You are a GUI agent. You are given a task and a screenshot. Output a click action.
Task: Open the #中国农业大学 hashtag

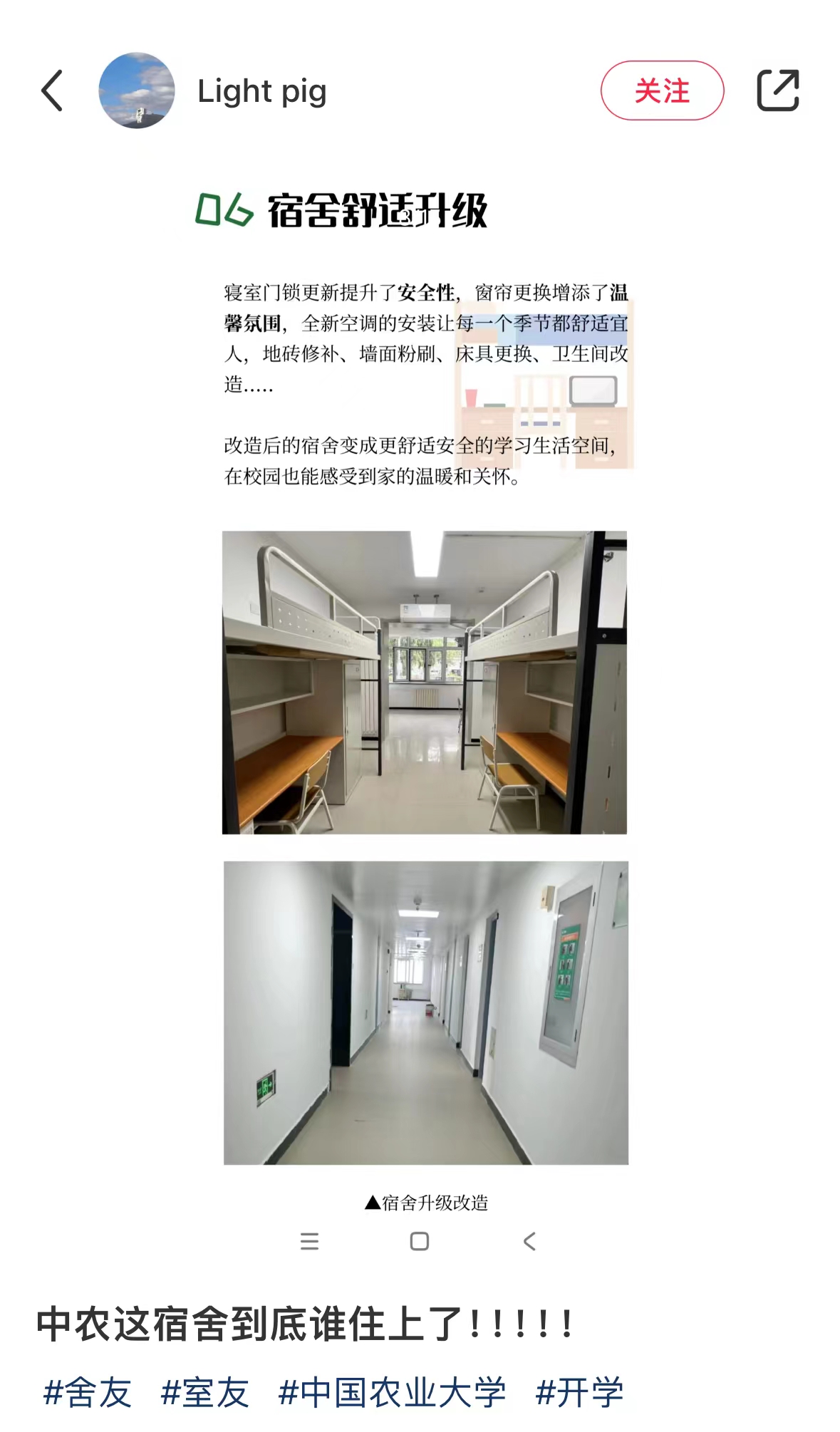coord(392,1392)
